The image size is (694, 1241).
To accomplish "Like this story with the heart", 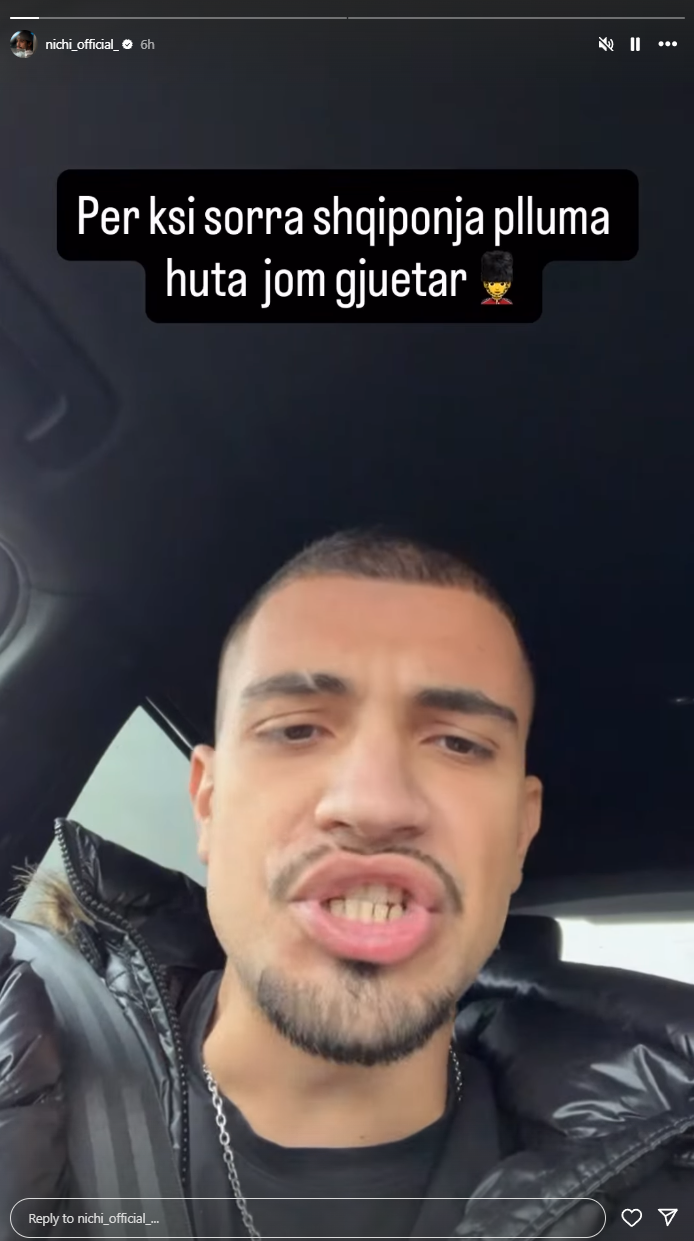I will (632, 1217).
